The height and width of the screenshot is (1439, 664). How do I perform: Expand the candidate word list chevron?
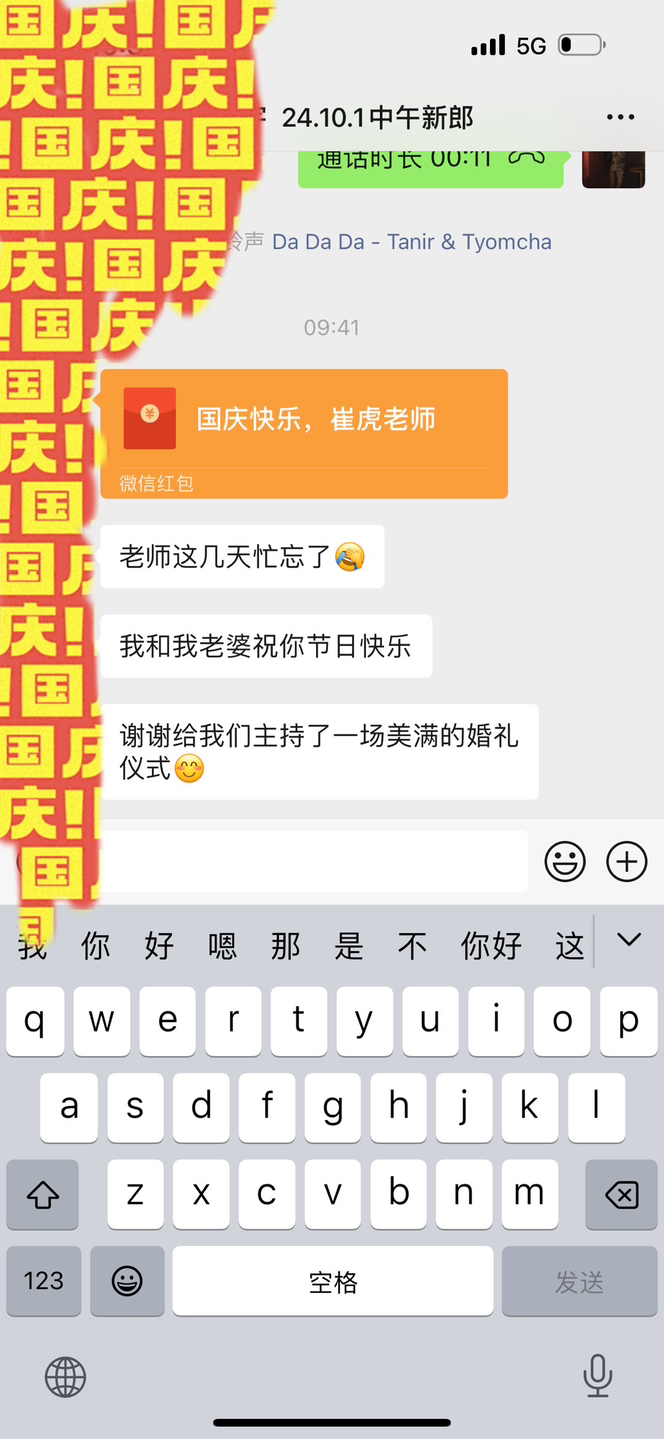click(629, 940)
